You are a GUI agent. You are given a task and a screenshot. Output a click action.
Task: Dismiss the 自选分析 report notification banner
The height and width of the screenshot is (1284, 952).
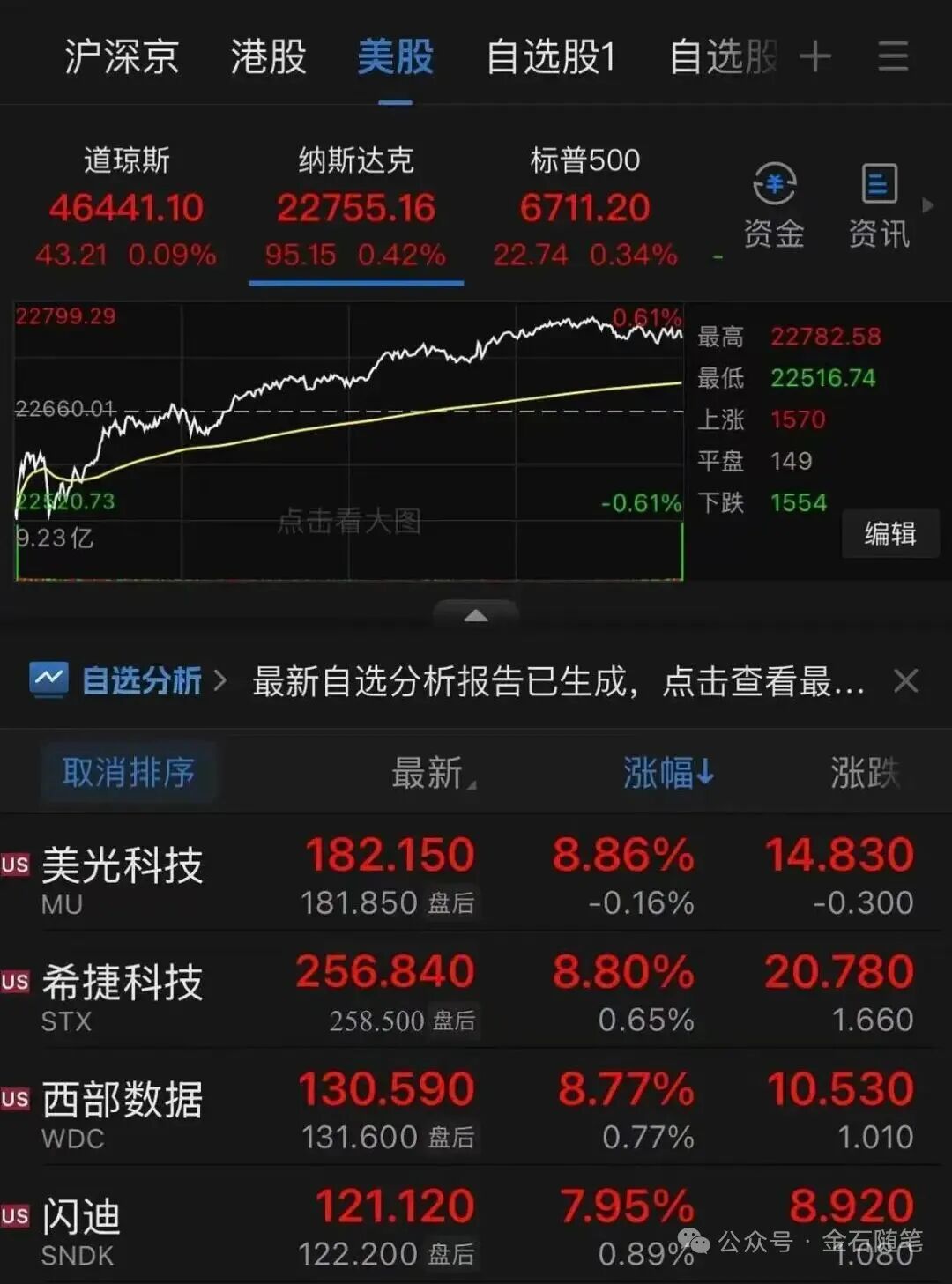(x=906, y=679)
